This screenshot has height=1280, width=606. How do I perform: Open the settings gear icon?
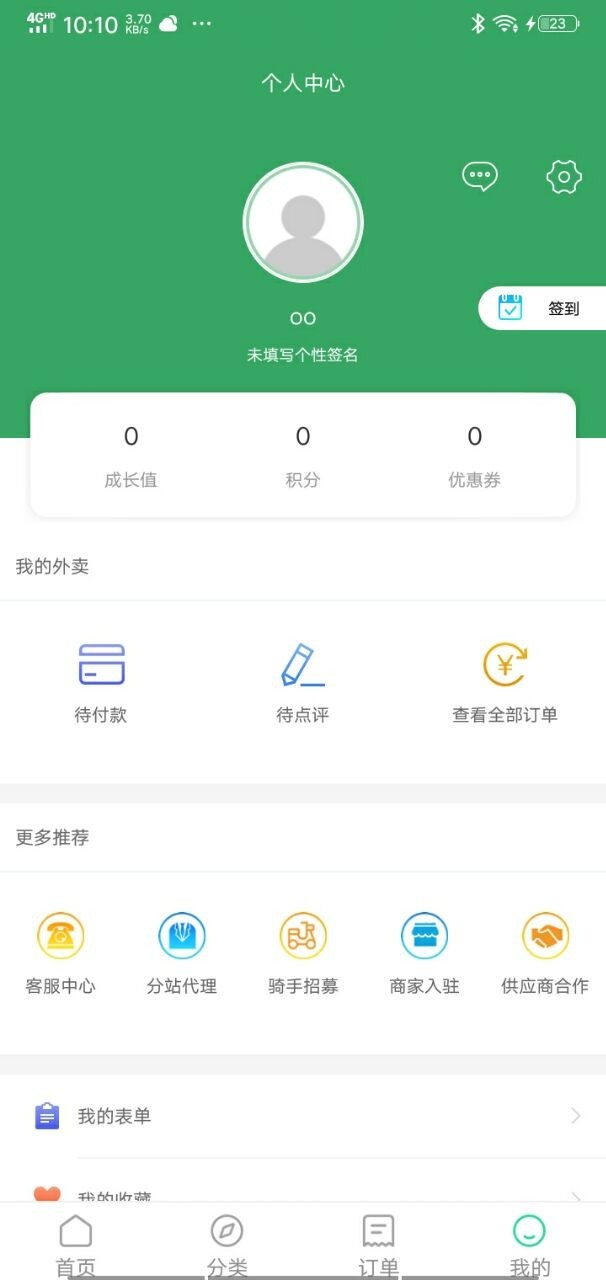coord(564,177)
